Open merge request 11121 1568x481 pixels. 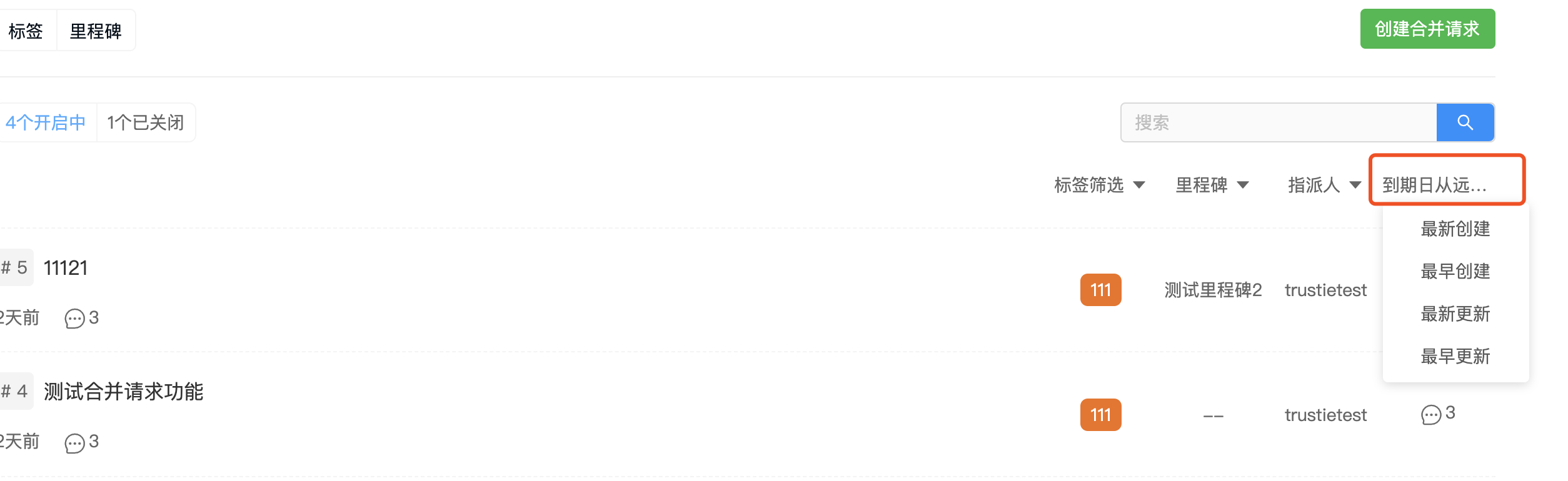tap(66, 268)
